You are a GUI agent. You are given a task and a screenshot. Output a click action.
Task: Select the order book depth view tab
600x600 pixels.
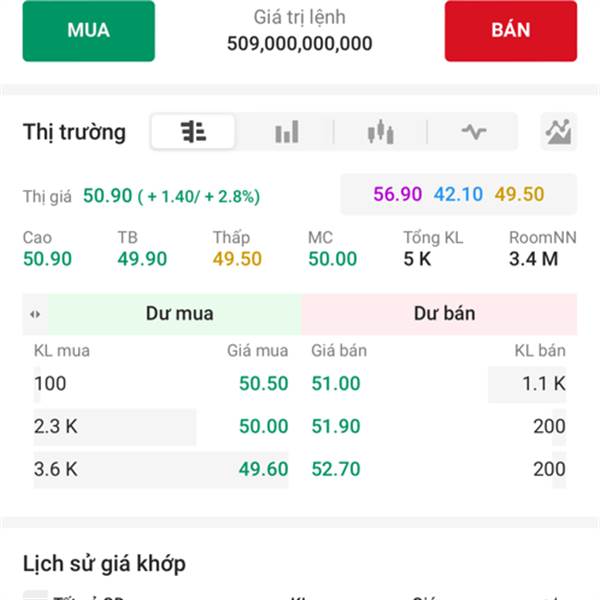193,132
